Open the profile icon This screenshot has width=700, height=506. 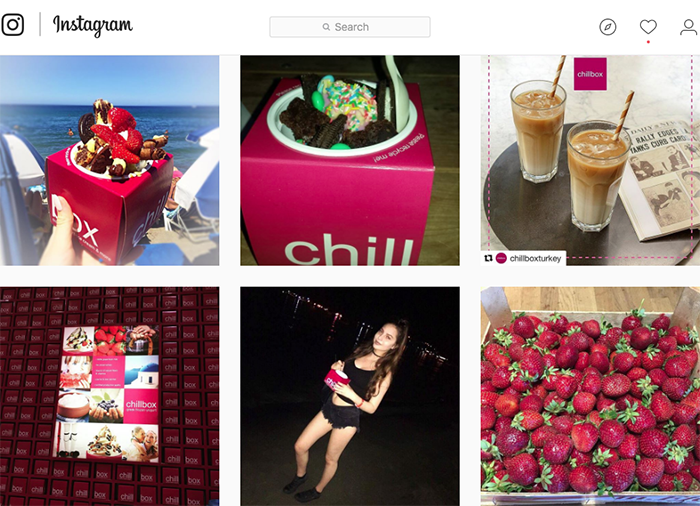click(x=688, y=27)
